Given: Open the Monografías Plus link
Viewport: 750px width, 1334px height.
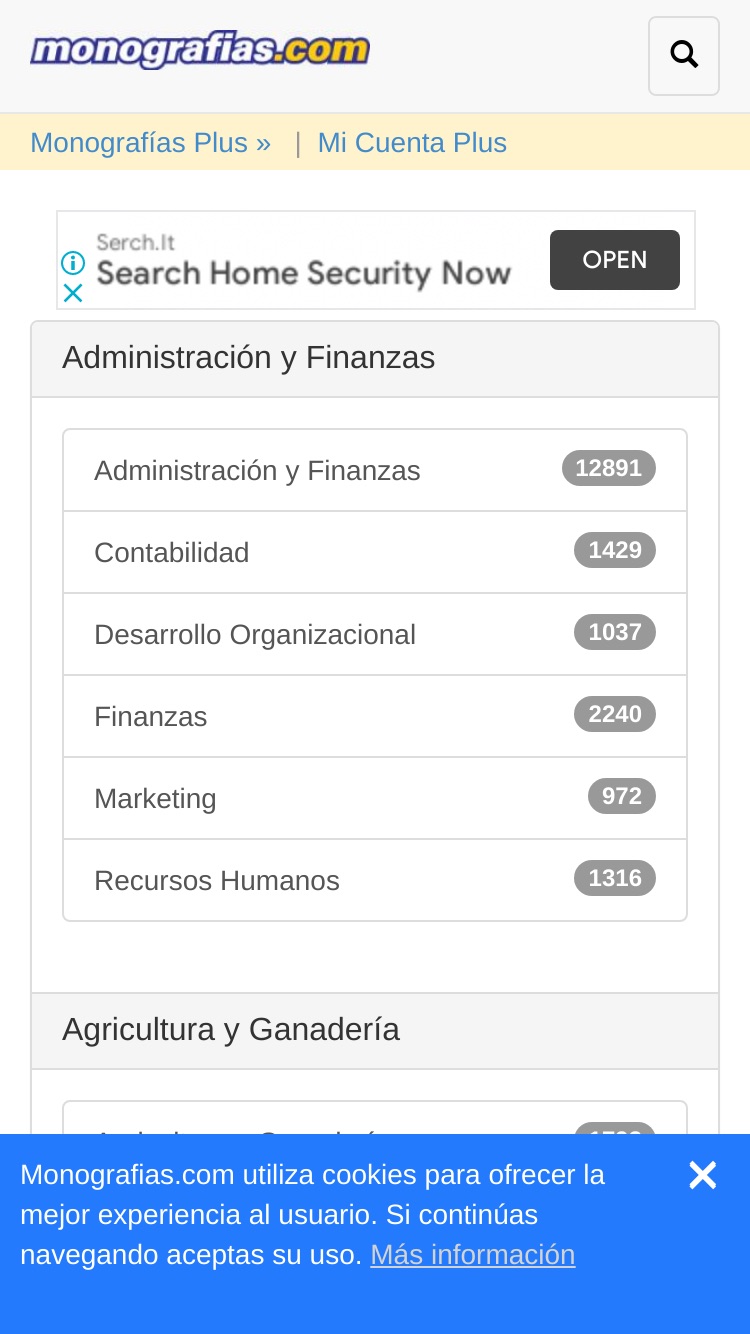Looking at the screenshot, I should click(151, 143).
